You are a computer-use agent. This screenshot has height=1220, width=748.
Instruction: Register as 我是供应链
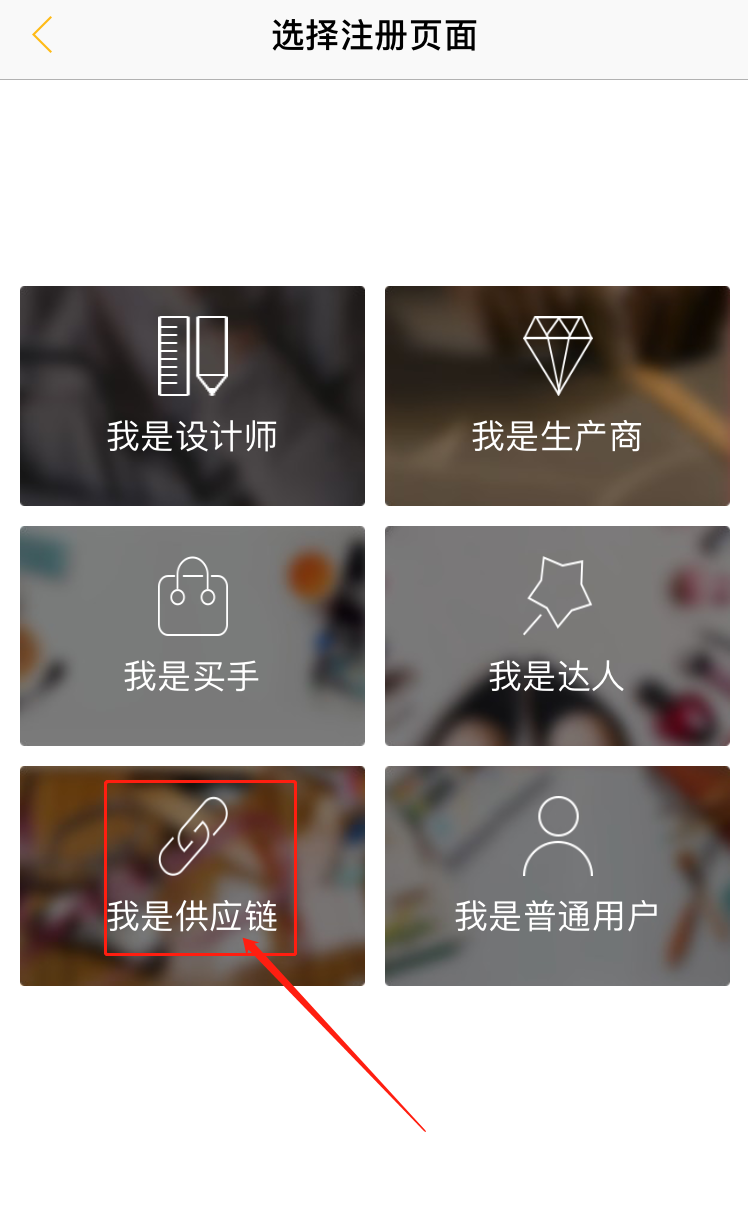(192, 876)
